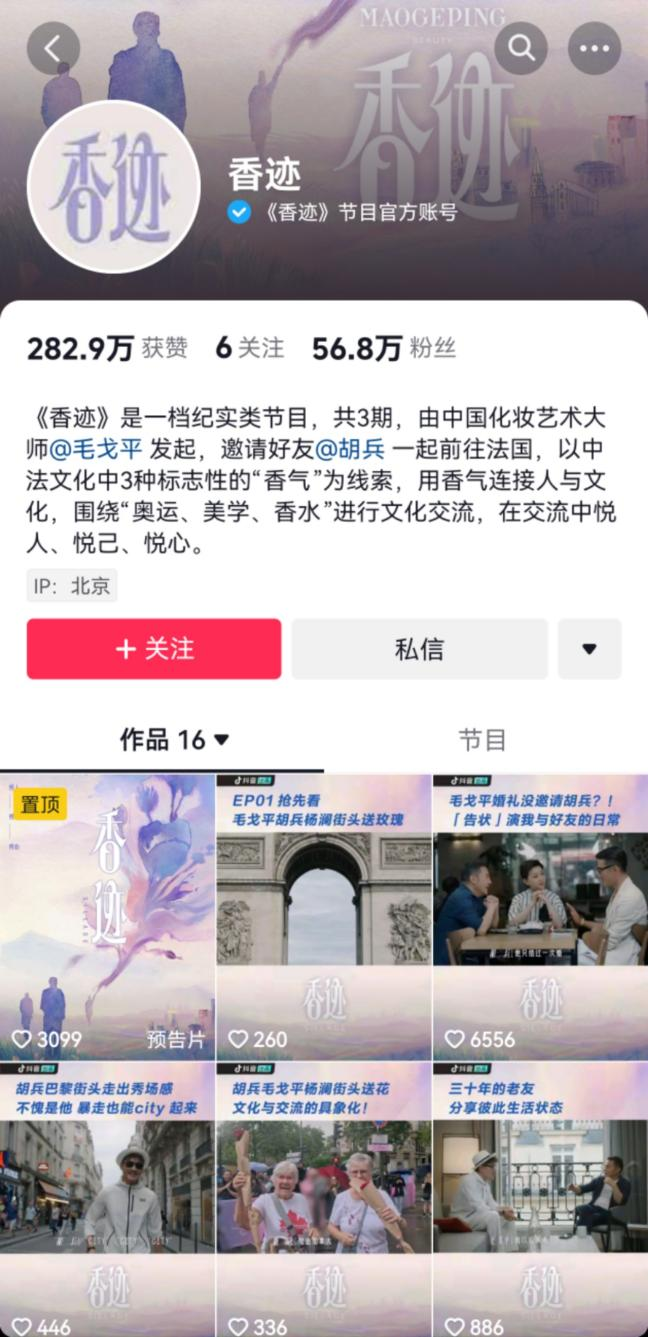
Task: Open the pinned 预告片 video
Action: (x=108, y=915)
